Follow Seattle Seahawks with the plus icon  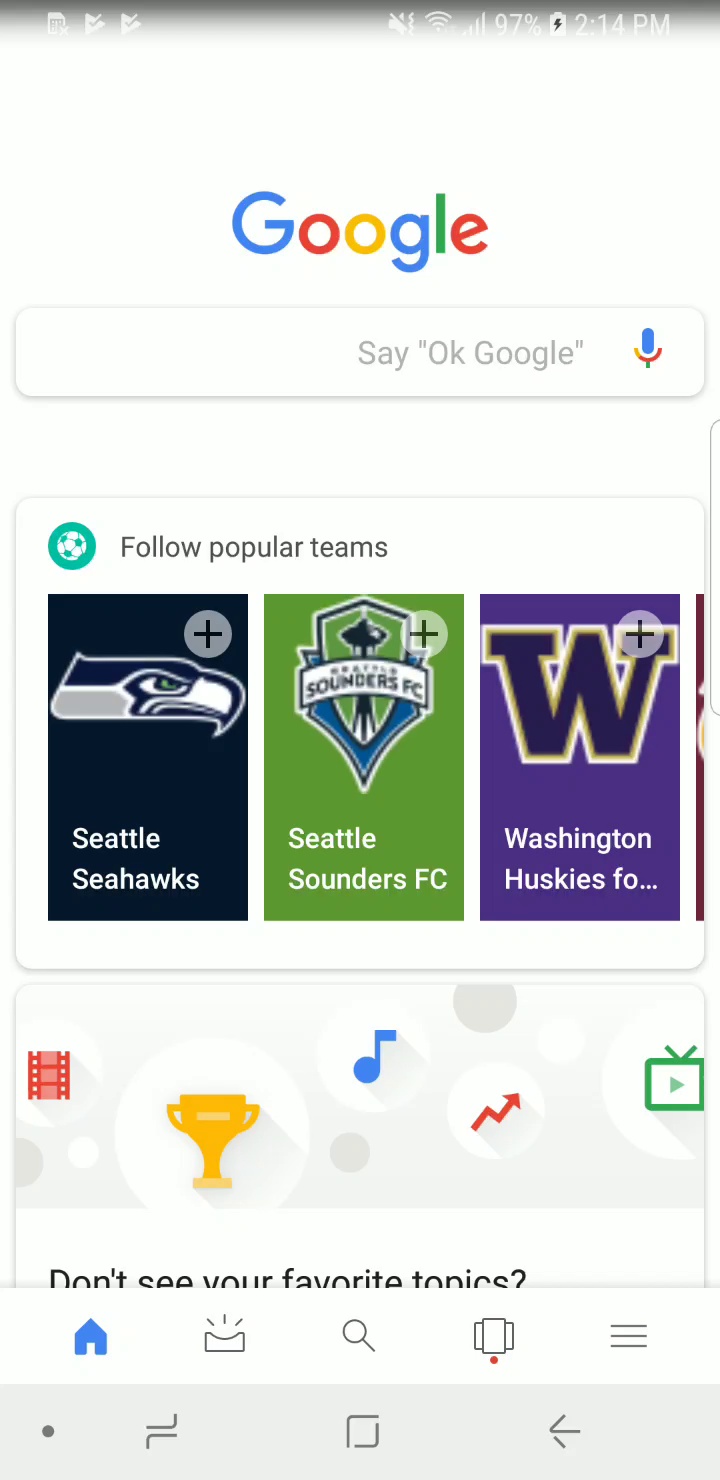[208, 634]
